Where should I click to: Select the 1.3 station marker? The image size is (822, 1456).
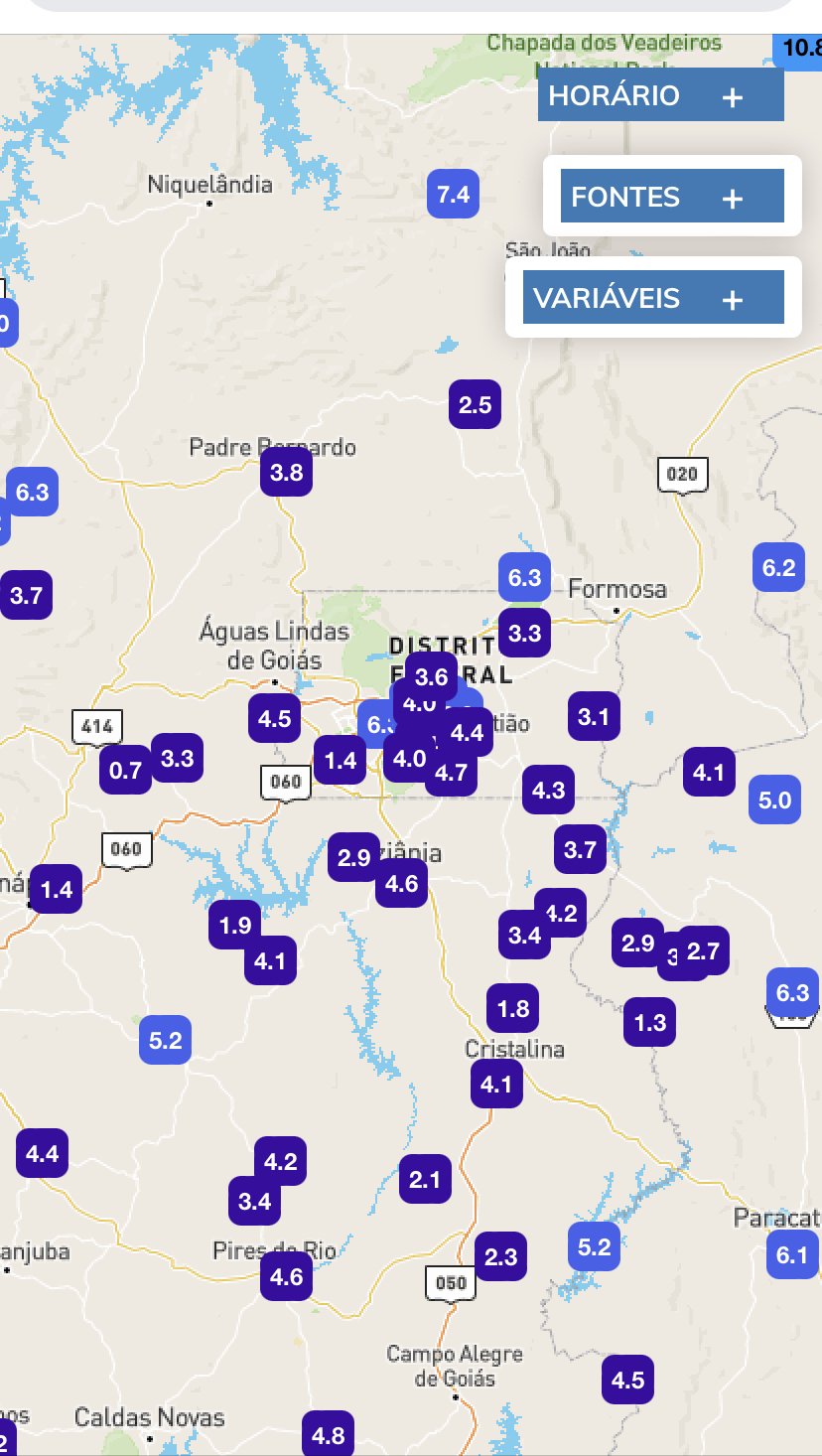point(650,1022)
